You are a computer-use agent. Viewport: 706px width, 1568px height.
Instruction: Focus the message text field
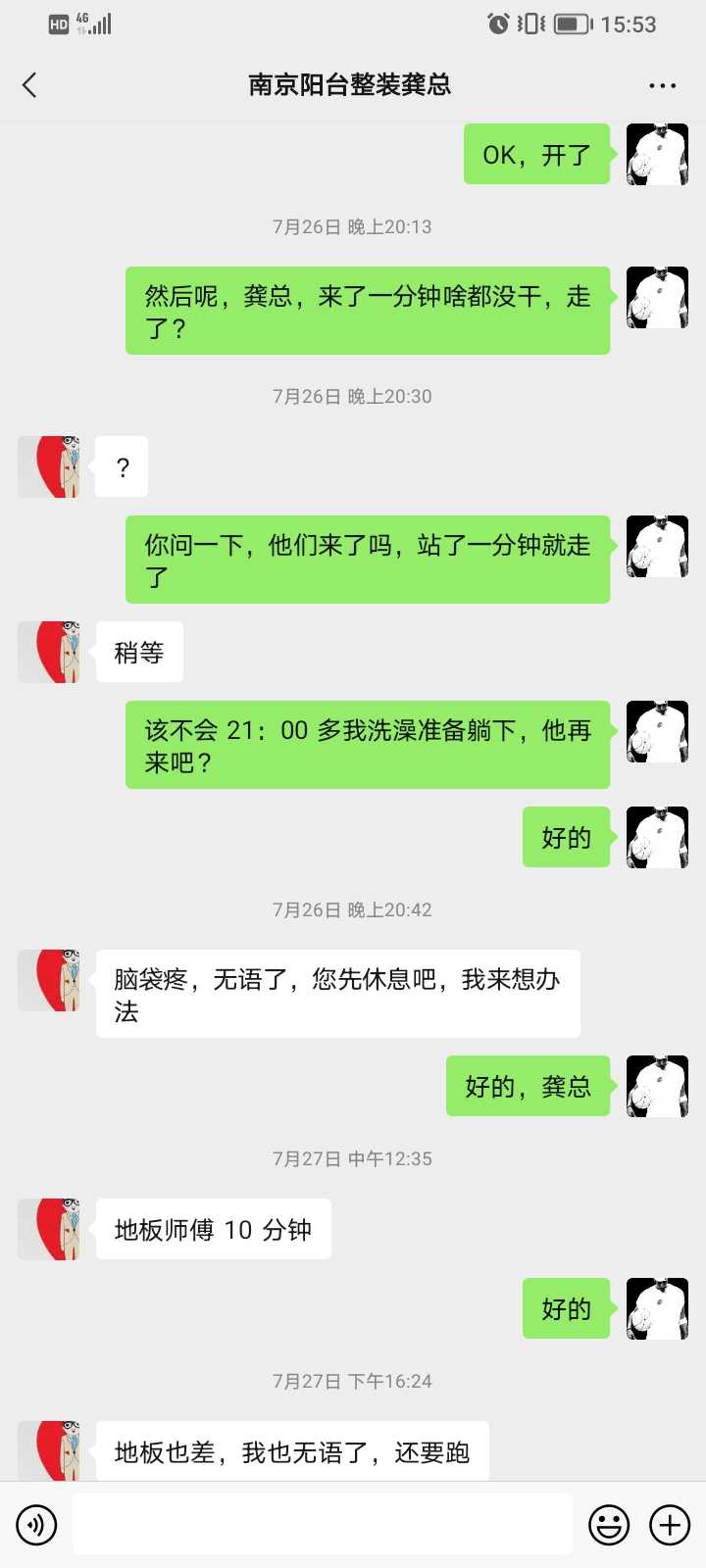tap(322, 1525)
